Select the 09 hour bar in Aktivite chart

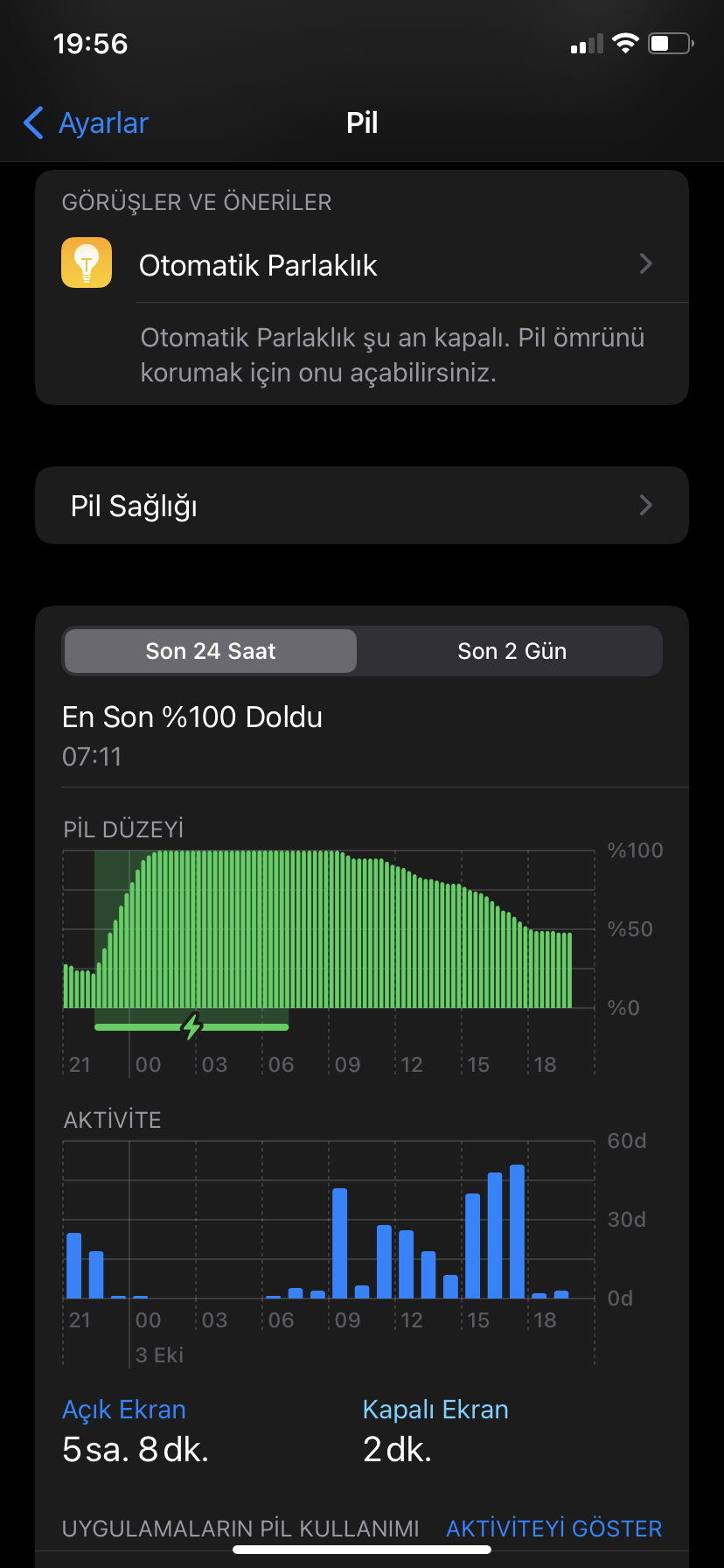coord(340,1242)
